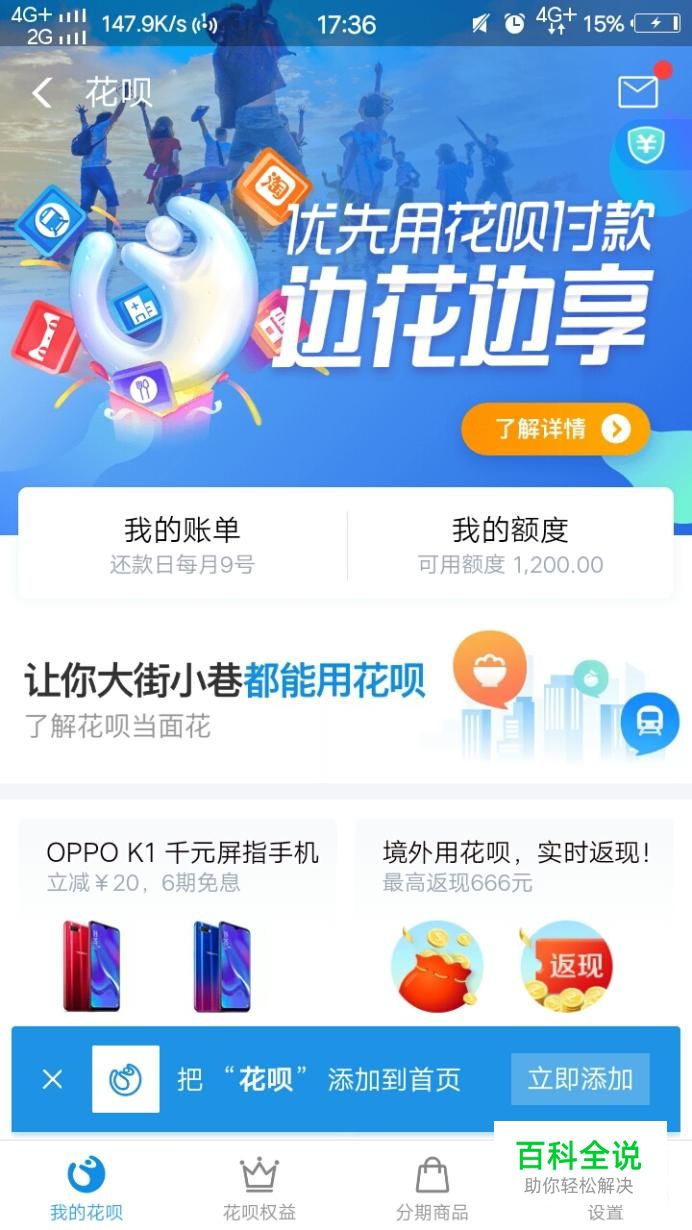Switch to the 我的花呗 tab
Screen dimensions: 692x1230
click(86, 1188)
